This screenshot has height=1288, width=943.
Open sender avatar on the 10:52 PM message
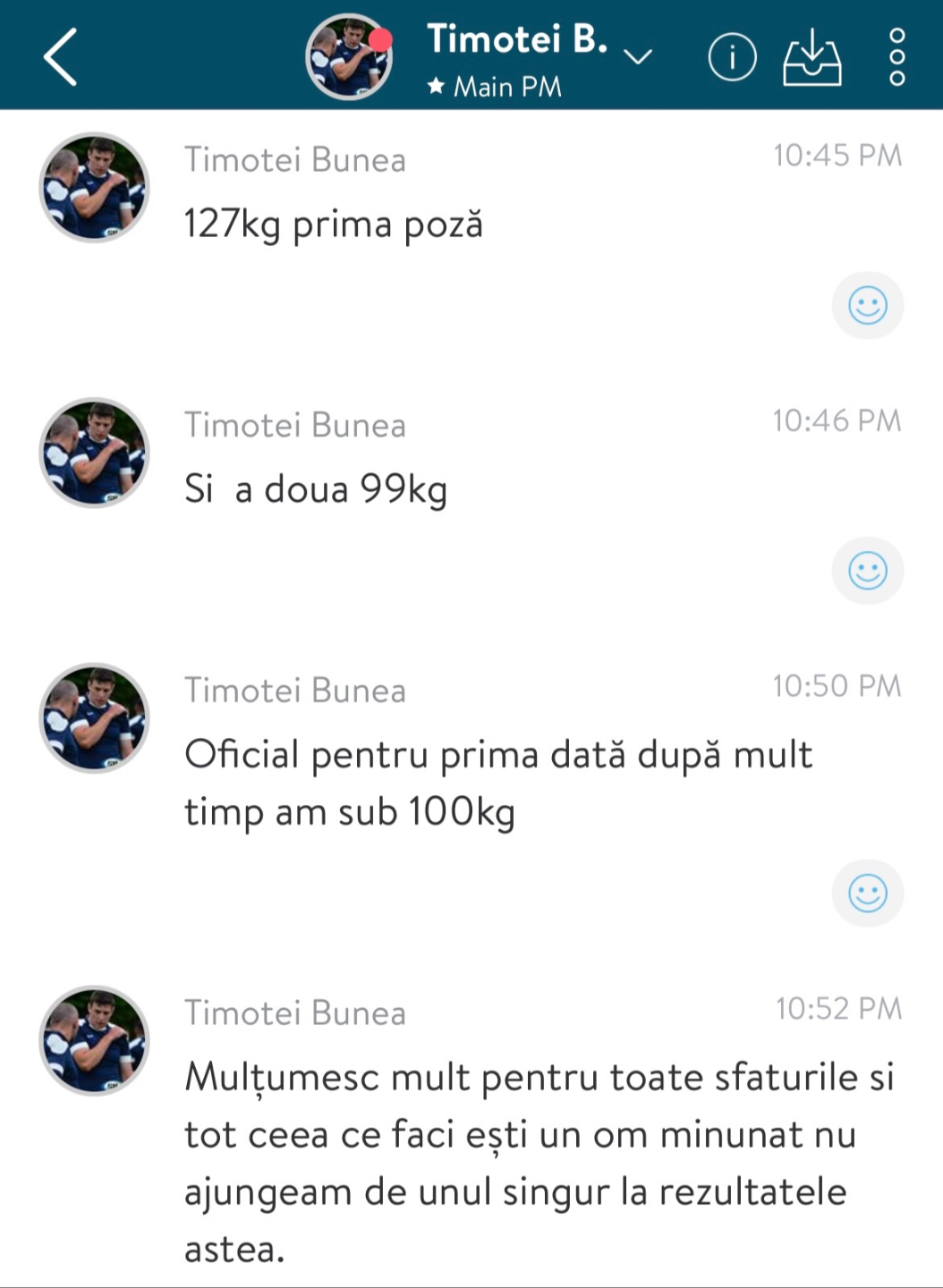point(94,1041)
